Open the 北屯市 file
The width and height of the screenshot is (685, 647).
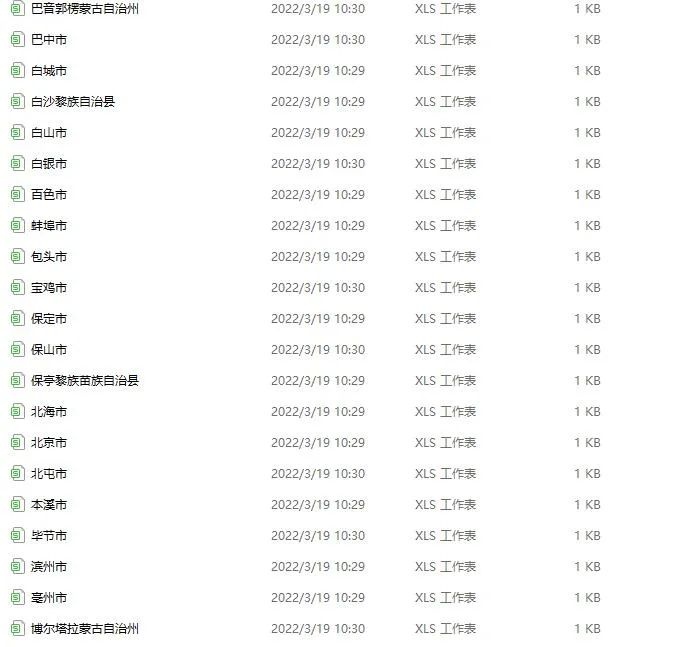49,474
